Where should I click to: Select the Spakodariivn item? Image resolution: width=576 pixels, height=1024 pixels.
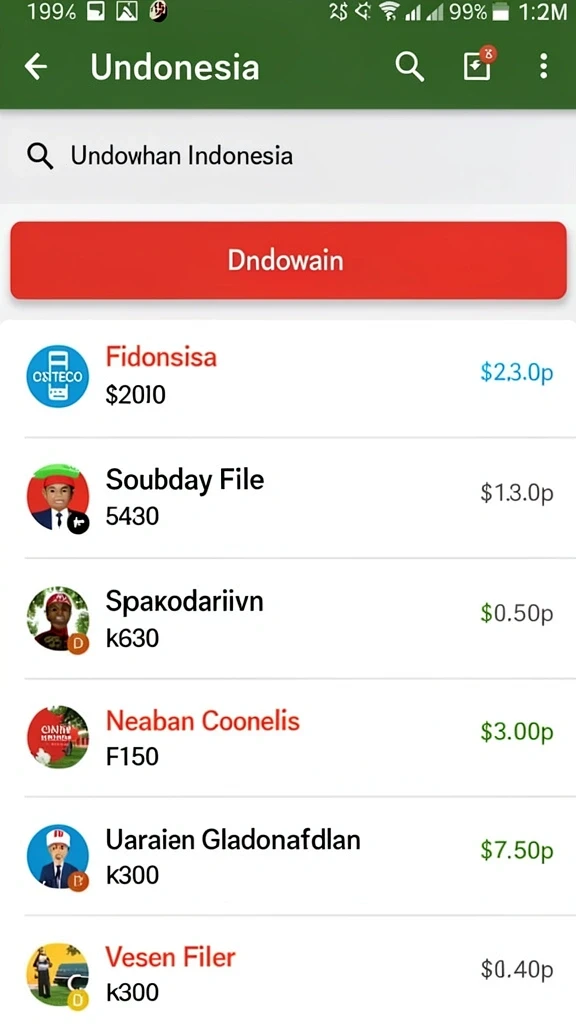coord(288,618)
